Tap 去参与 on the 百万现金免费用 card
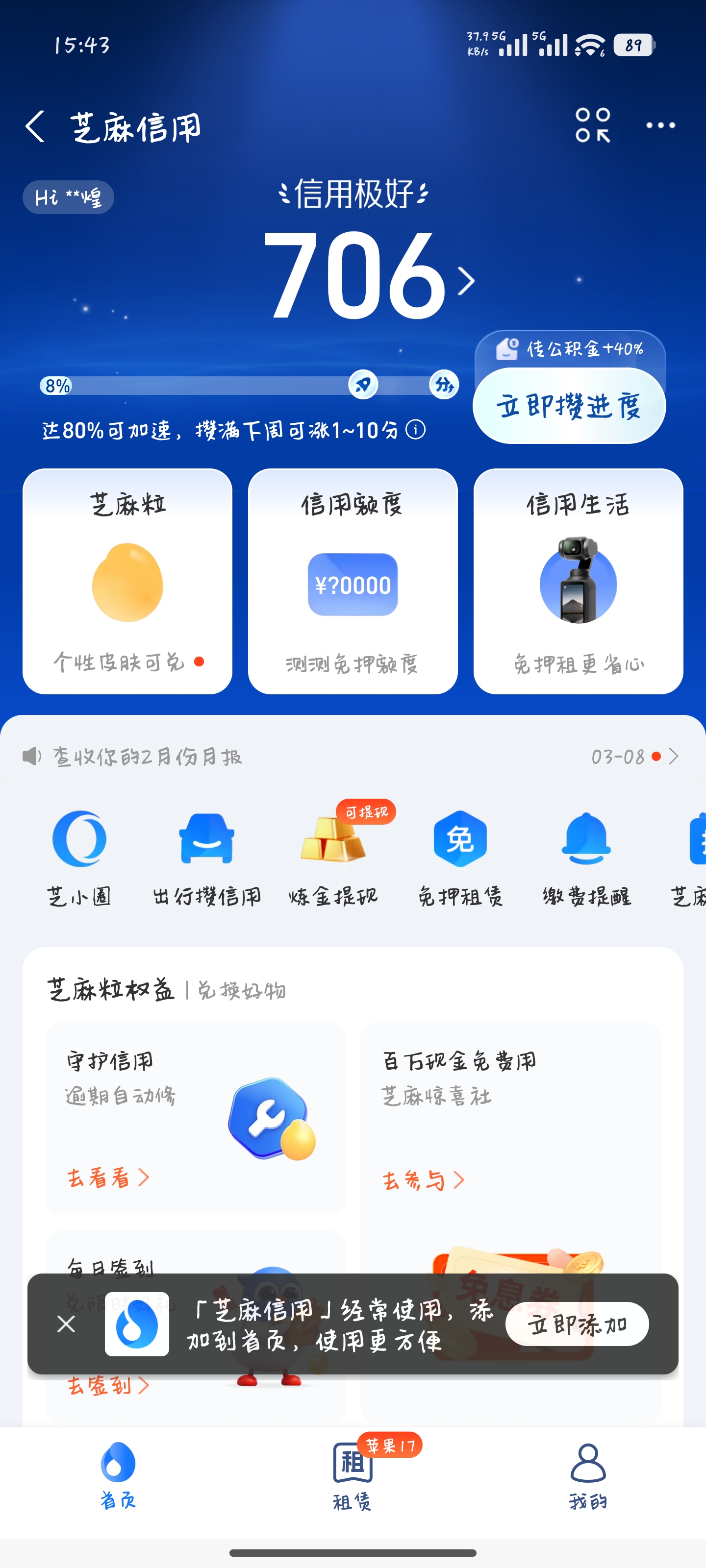The height and width of the screenshot is (1568, 706). [x=423, y=1180]
